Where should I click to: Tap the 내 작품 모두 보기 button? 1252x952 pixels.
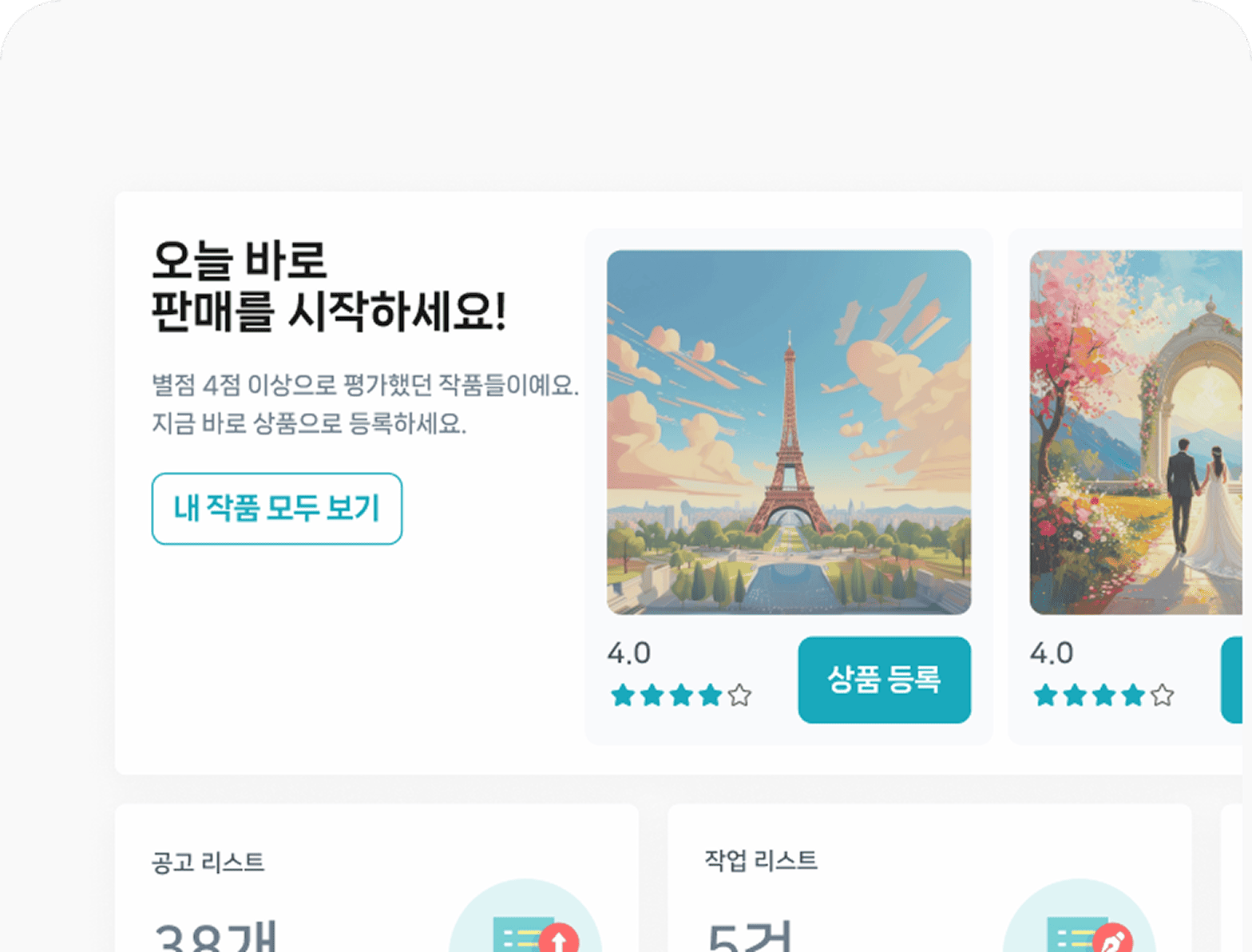[x=276, y=509]
